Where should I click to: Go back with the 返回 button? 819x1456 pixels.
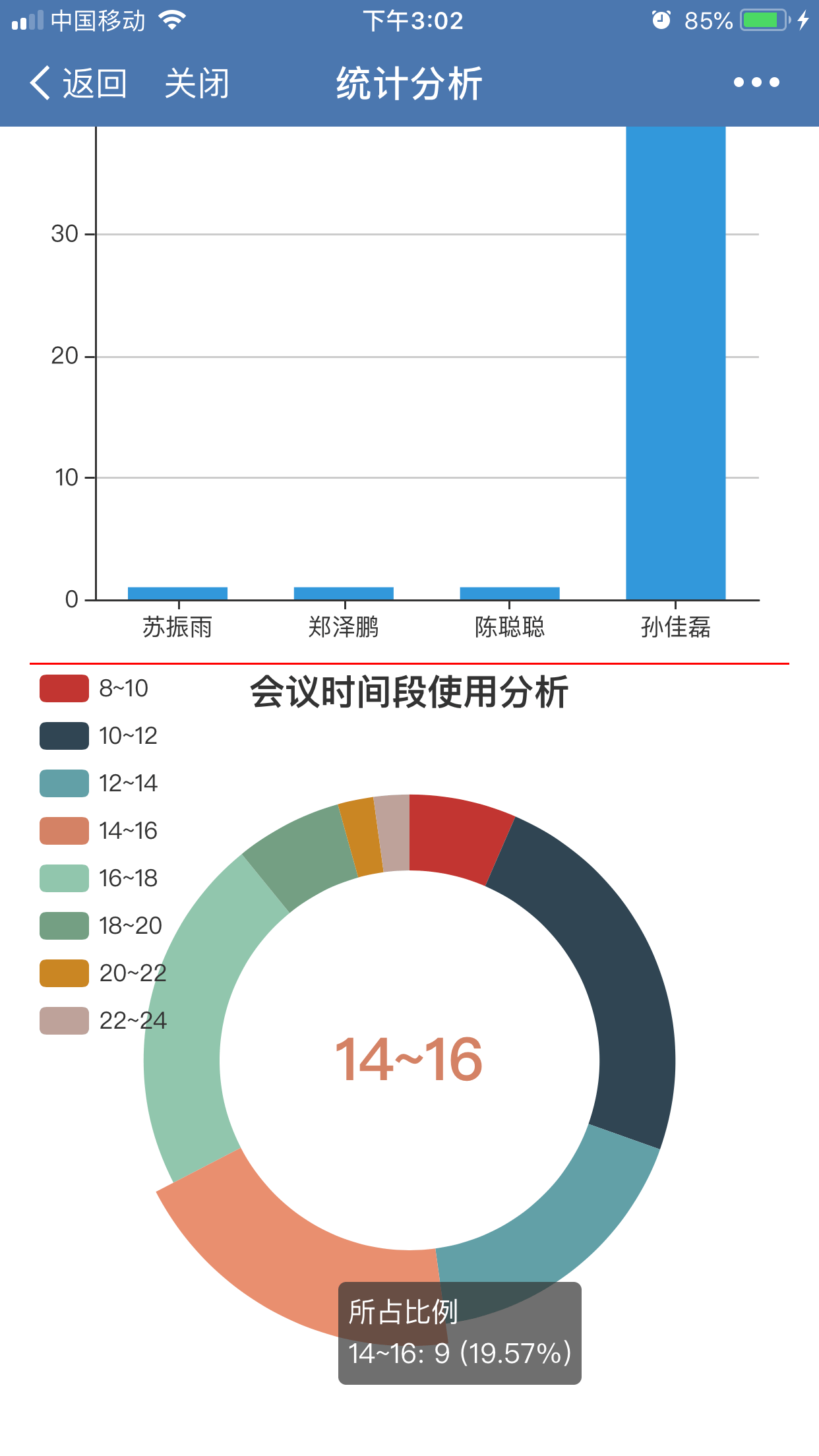(x=78, y=84)
